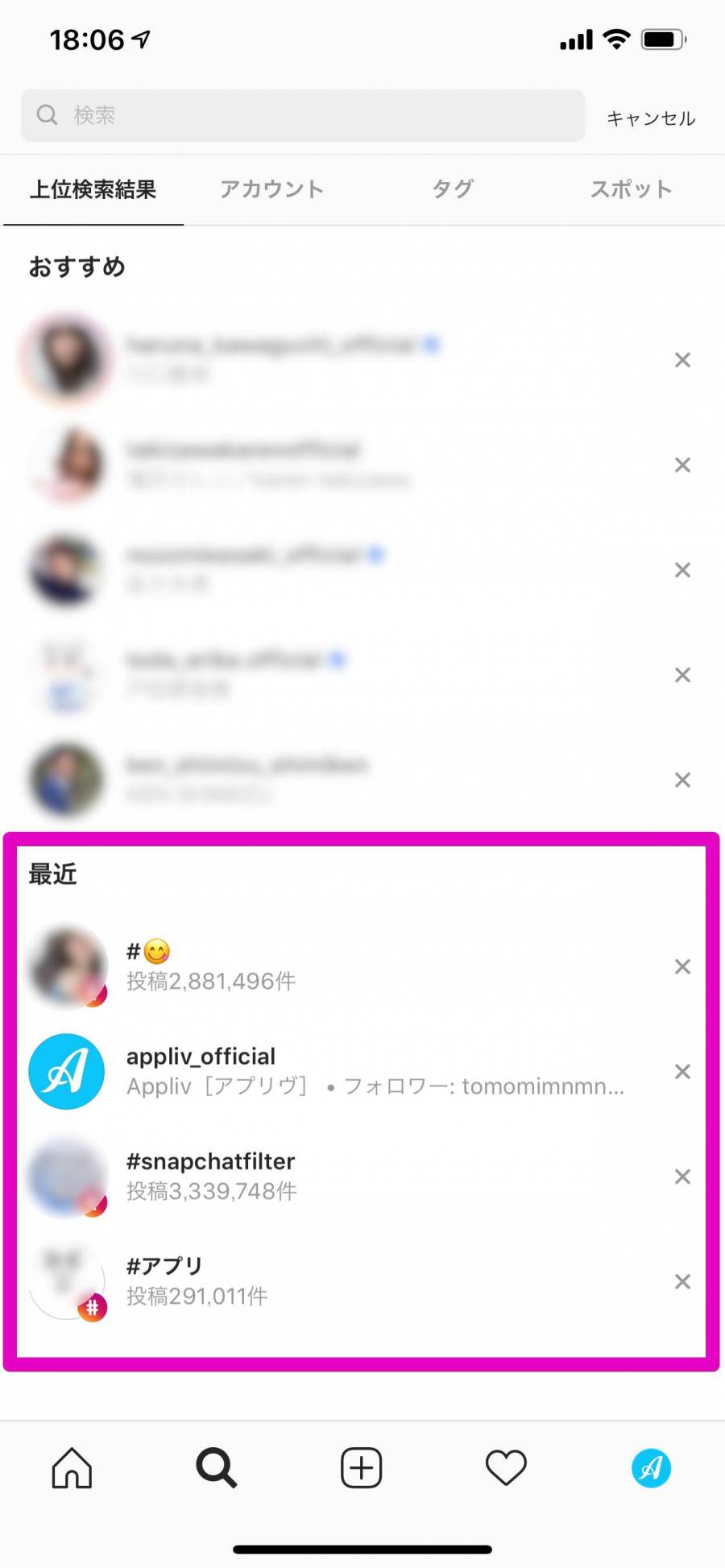This screenshot has height=1568, width=725.
Task: Open my profile tab
Action: pos(651,1468)
